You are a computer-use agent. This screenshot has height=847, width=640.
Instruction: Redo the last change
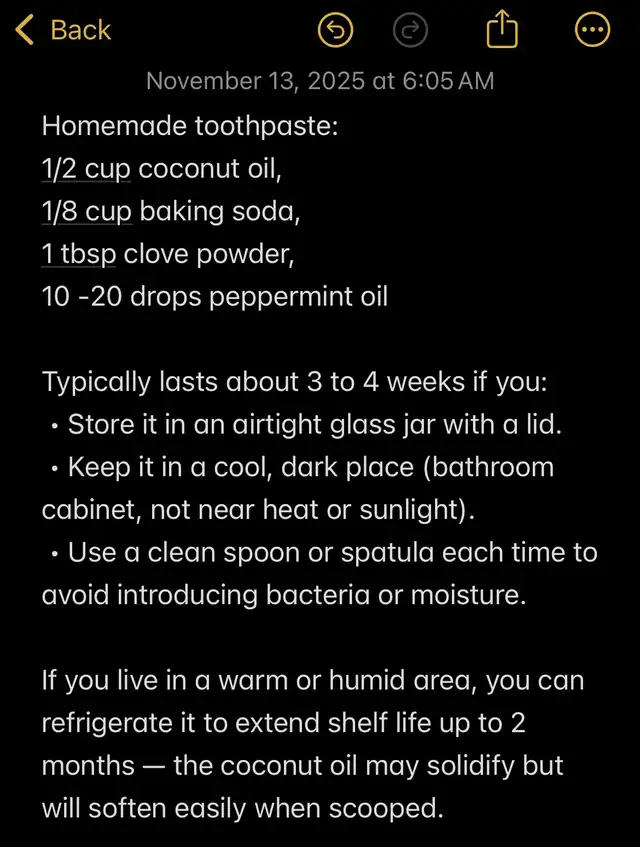pyautogui.click(x=407, y=31)
